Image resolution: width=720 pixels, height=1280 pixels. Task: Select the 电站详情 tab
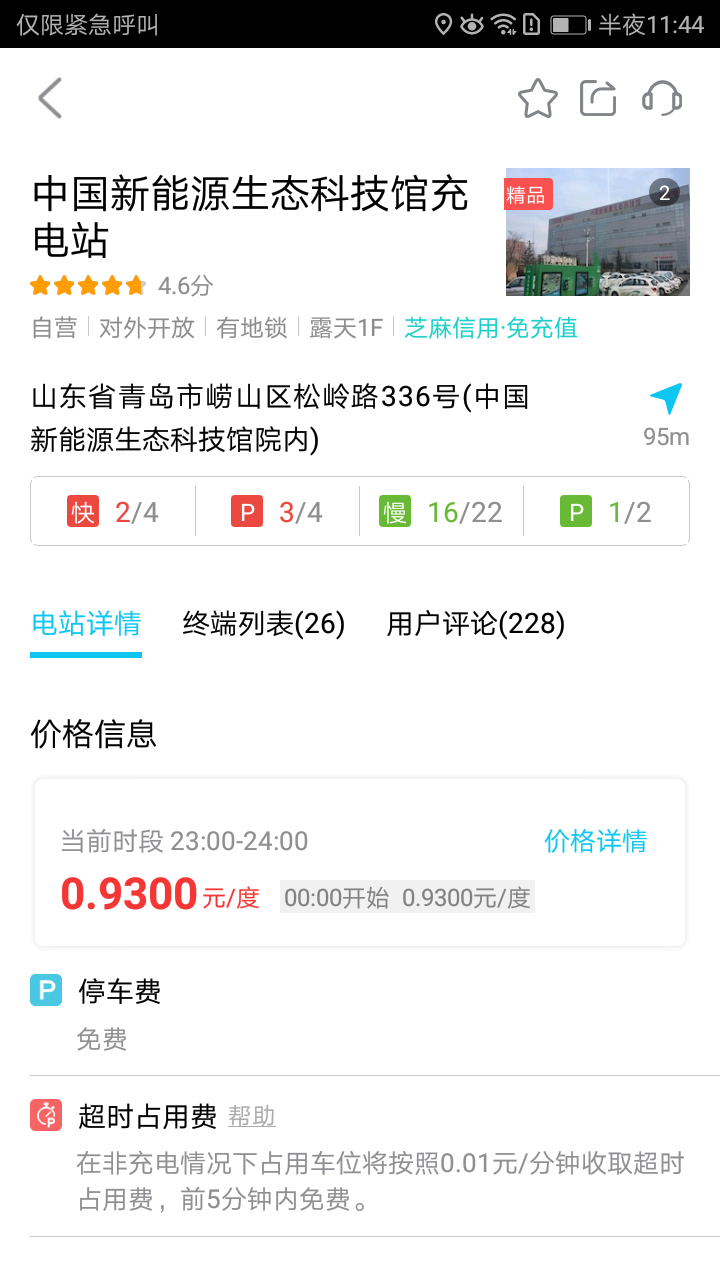click(x=86, y=624)
